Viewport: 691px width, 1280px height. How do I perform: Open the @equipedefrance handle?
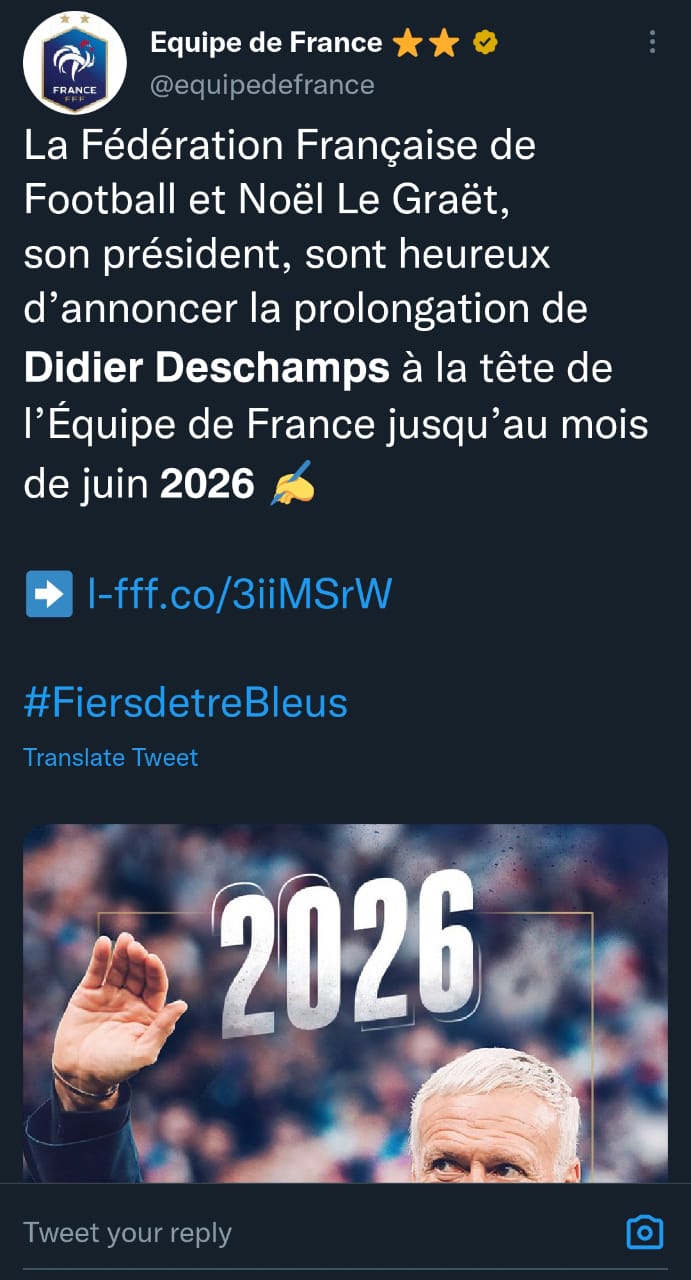[262, 85]
